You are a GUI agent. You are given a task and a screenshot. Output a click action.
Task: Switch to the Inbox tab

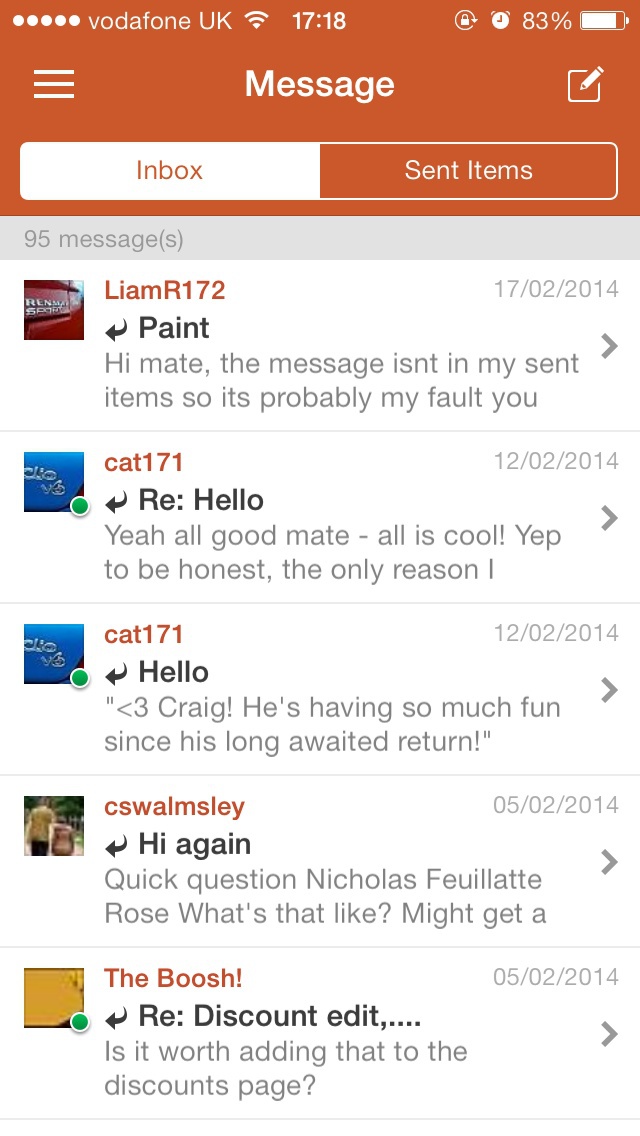pos(170,171)
